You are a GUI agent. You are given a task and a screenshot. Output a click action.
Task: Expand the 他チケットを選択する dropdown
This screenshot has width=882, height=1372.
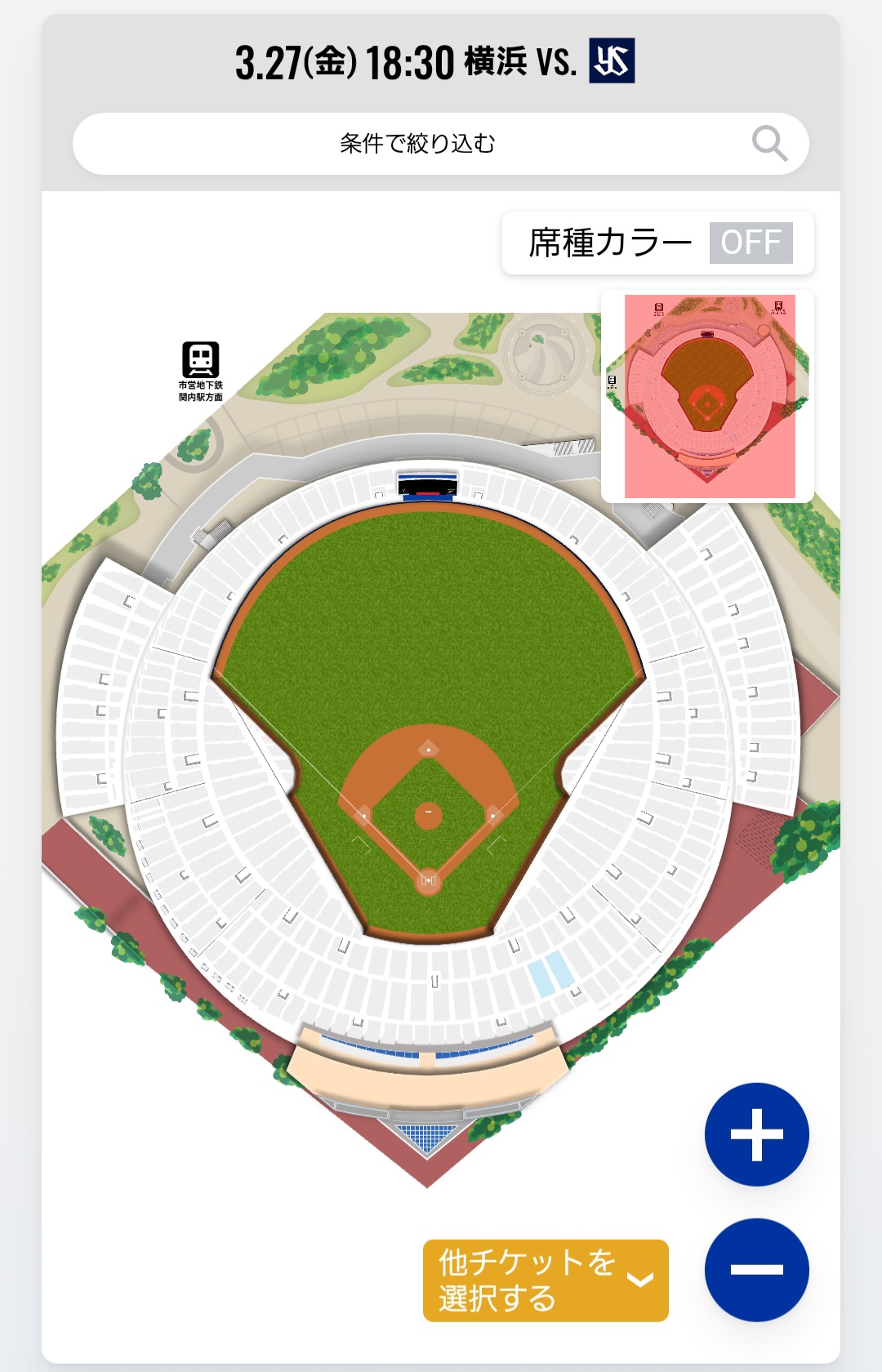click(546, 1280)
